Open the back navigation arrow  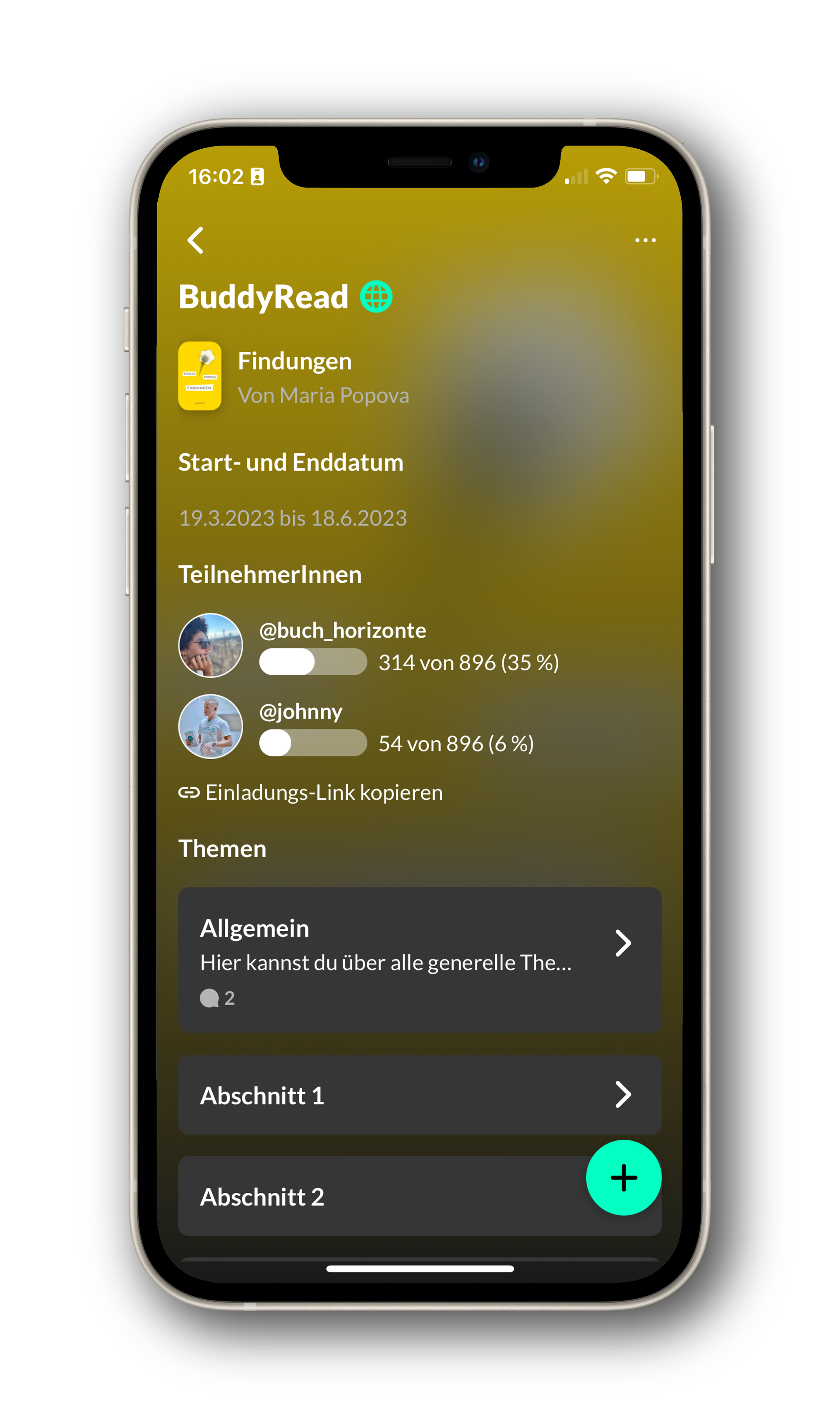(x=195, y=241)
